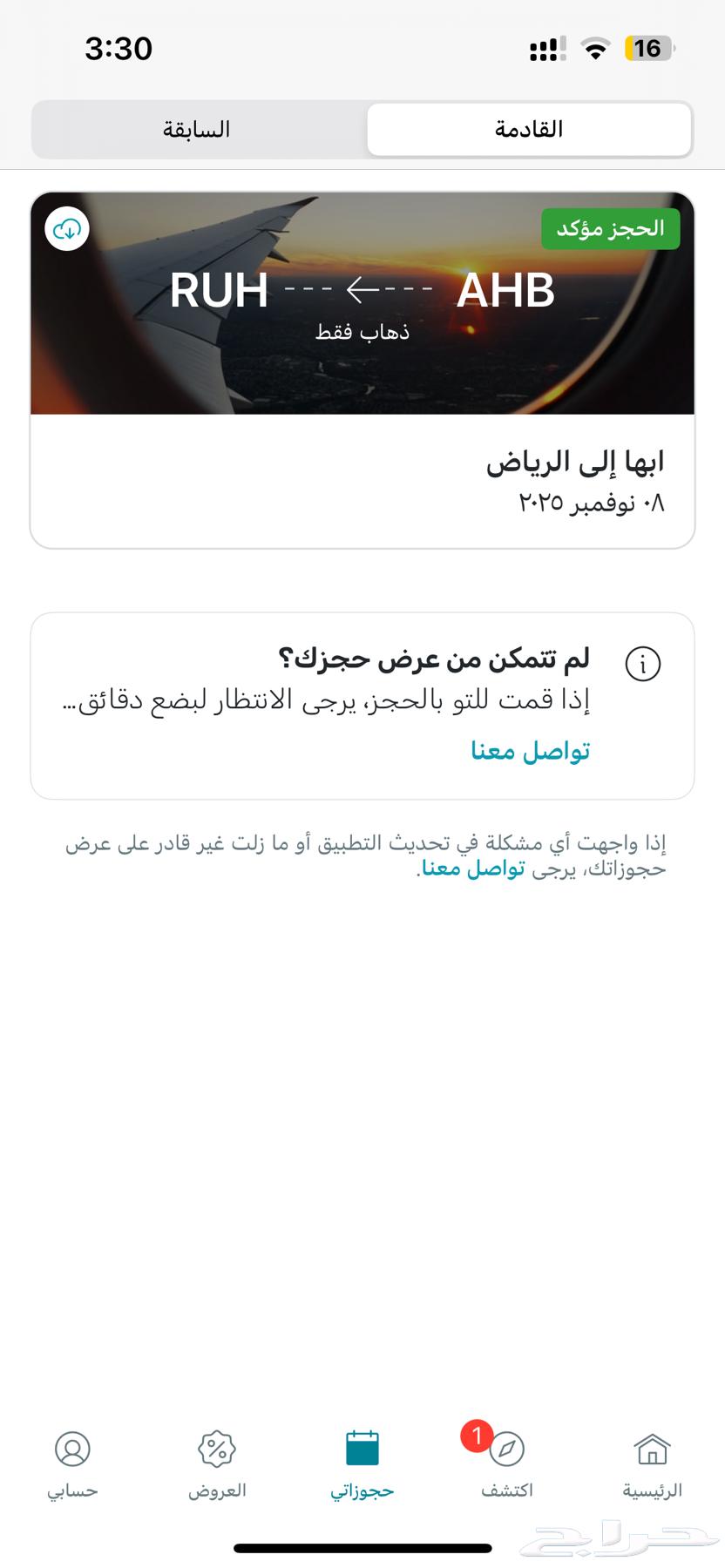
Task: Tap the Wi-Fi icon in the status bar
Action: 596,51
